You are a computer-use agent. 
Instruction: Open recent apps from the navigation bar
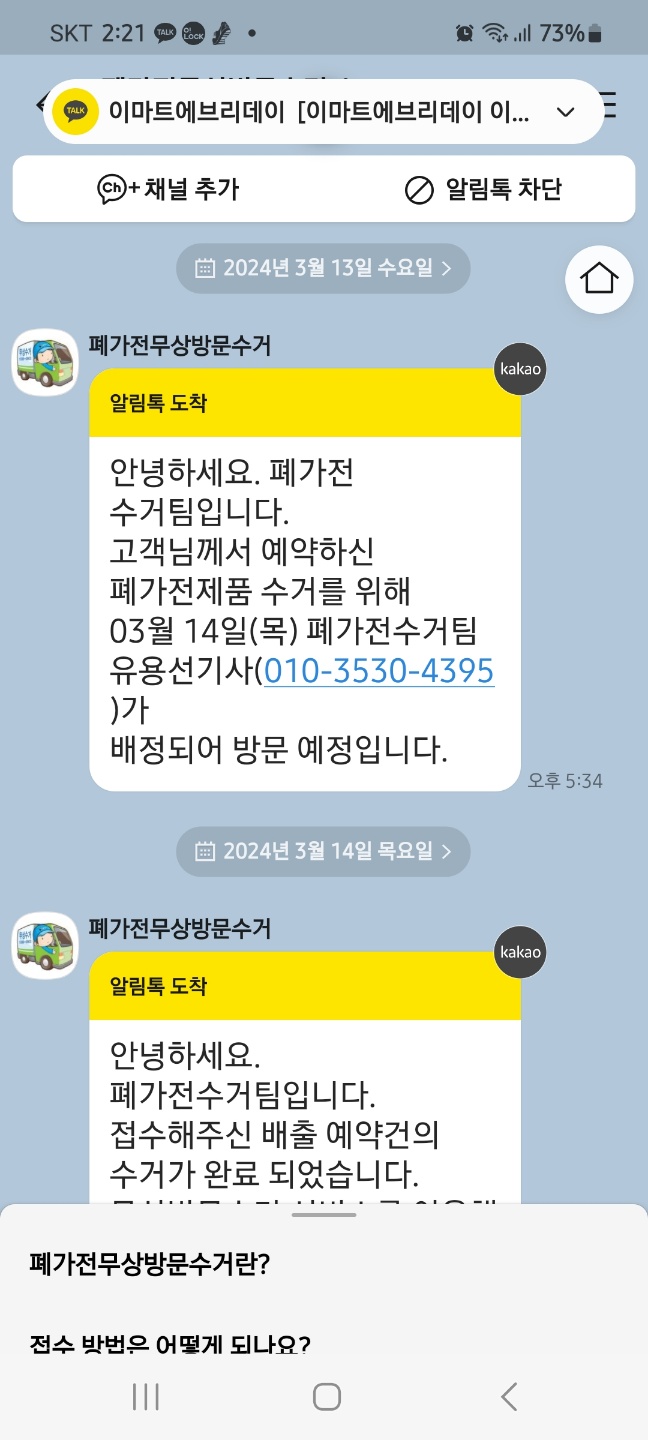click(146, 1397)
